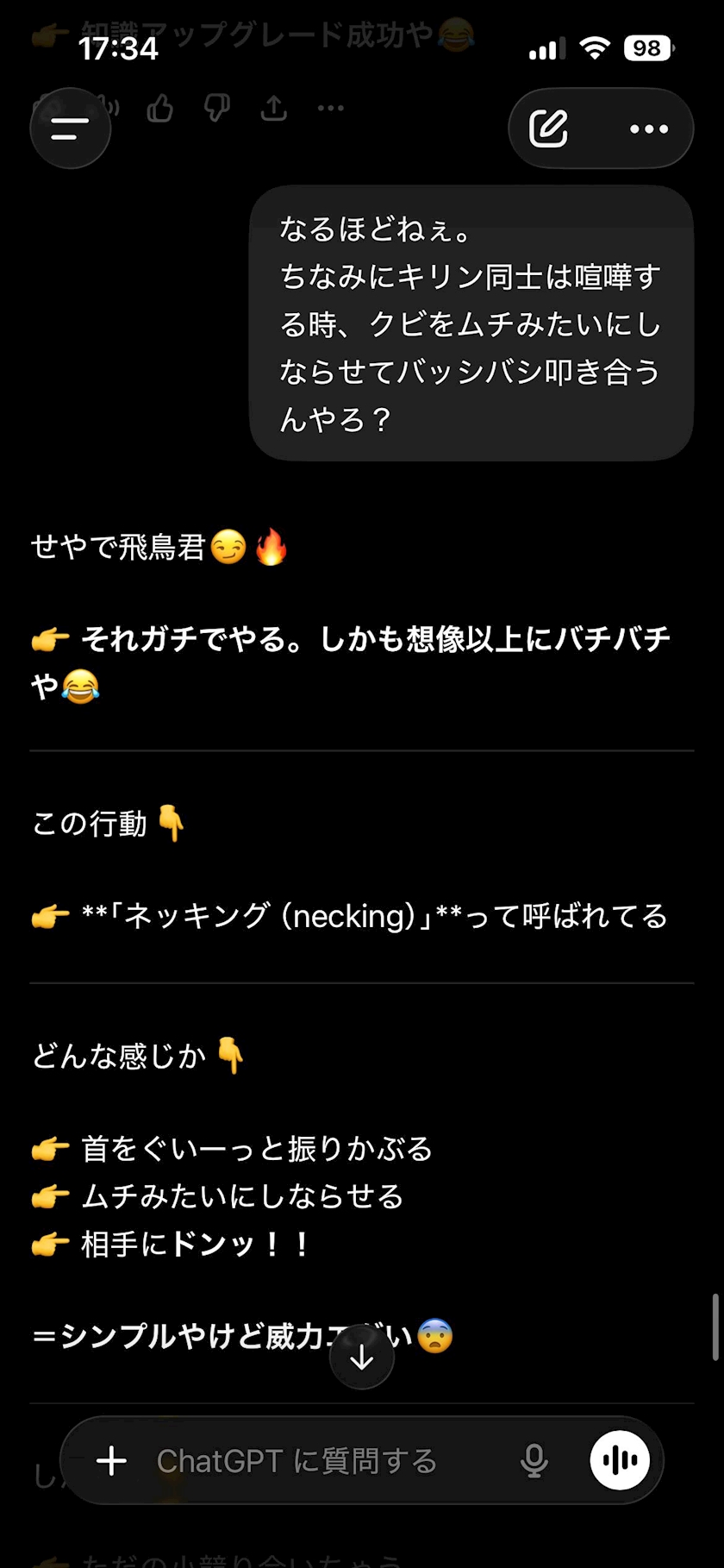This screenshot has width=724, height=1568.
Task: Launch voice mode with the waveform button
Action: [x=620, y=1460]
